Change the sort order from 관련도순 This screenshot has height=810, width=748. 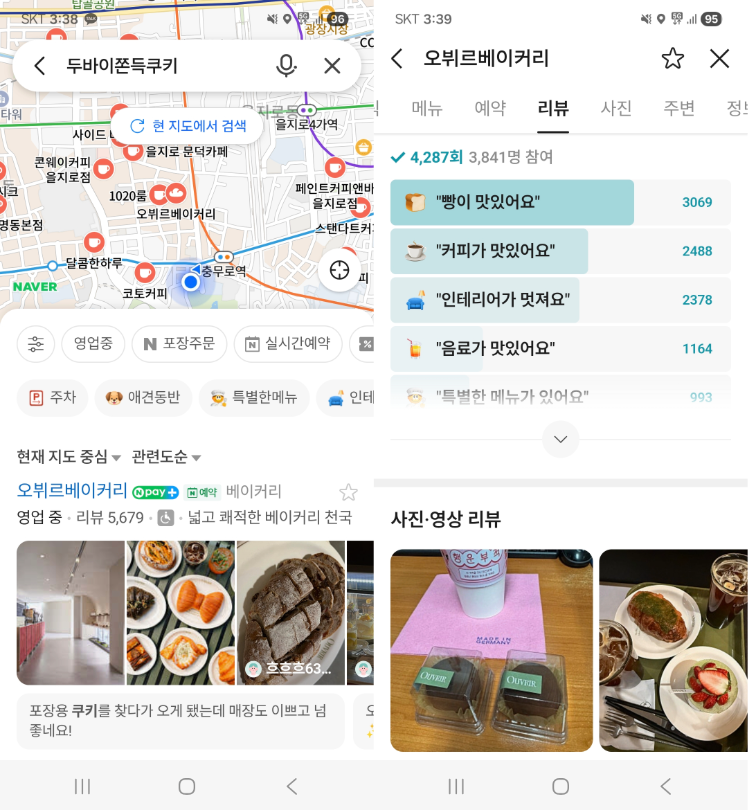(x=166, y=457)
